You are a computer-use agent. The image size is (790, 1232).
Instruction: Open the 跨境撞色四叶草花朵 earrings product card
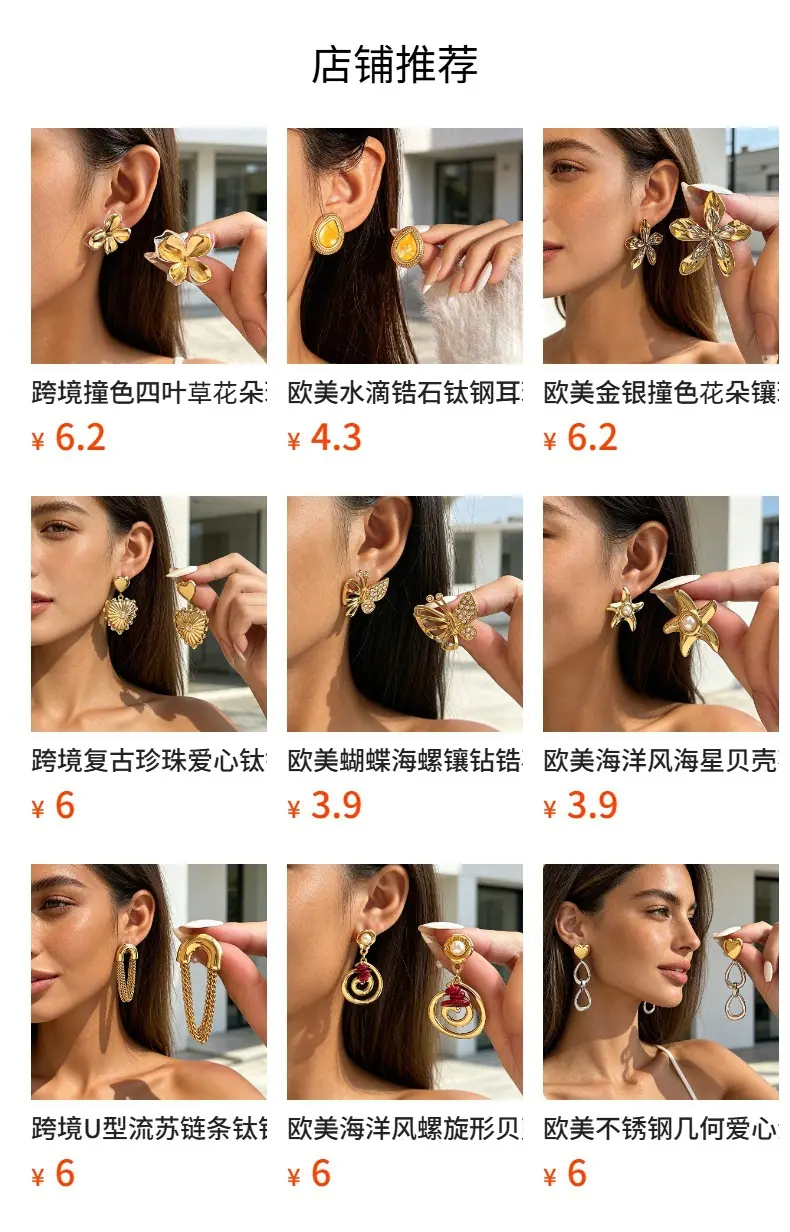coord(149,292)
